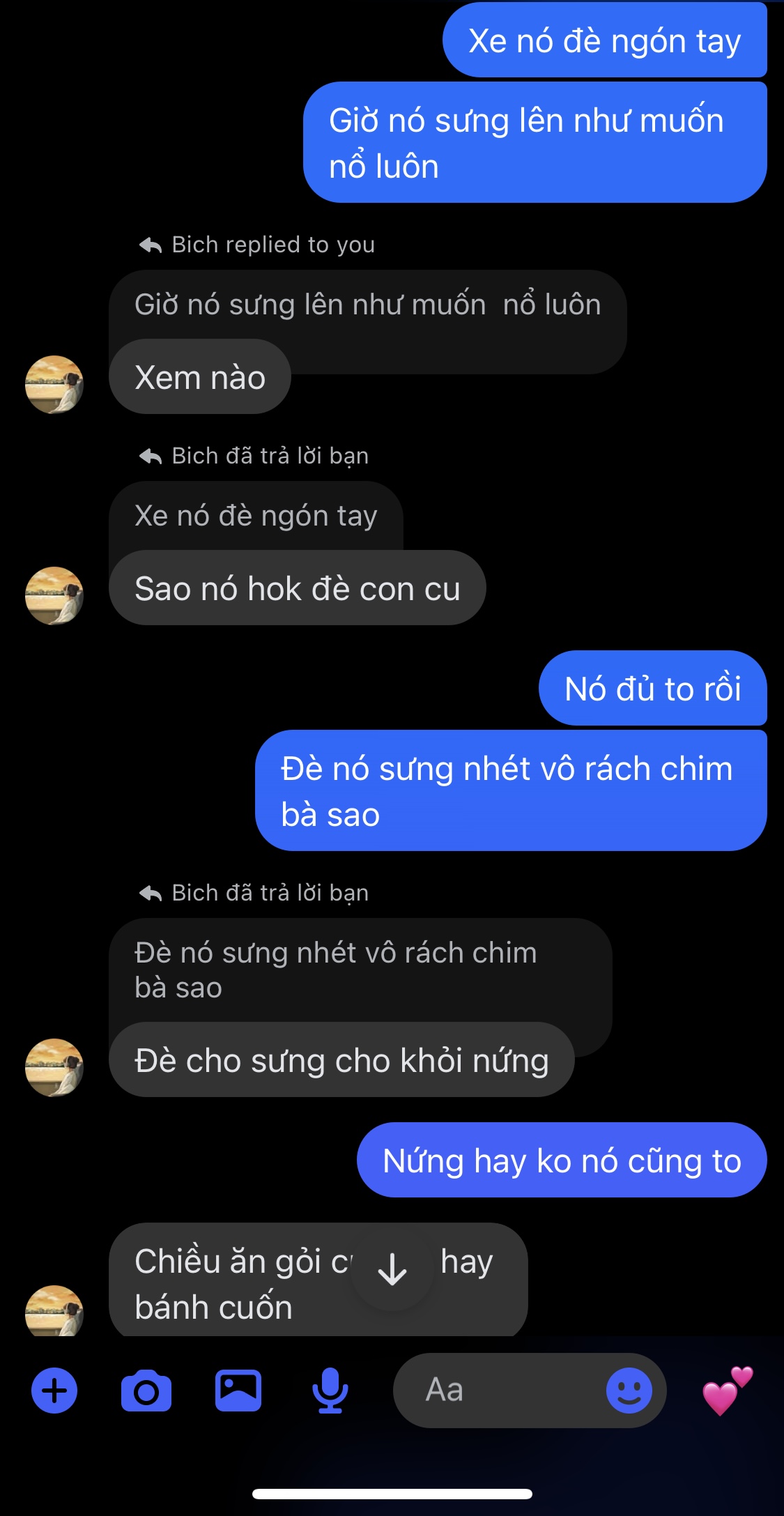784x1516 pixels.
Task: Open the emoji picker in message field
Action: click(629, 1391)
